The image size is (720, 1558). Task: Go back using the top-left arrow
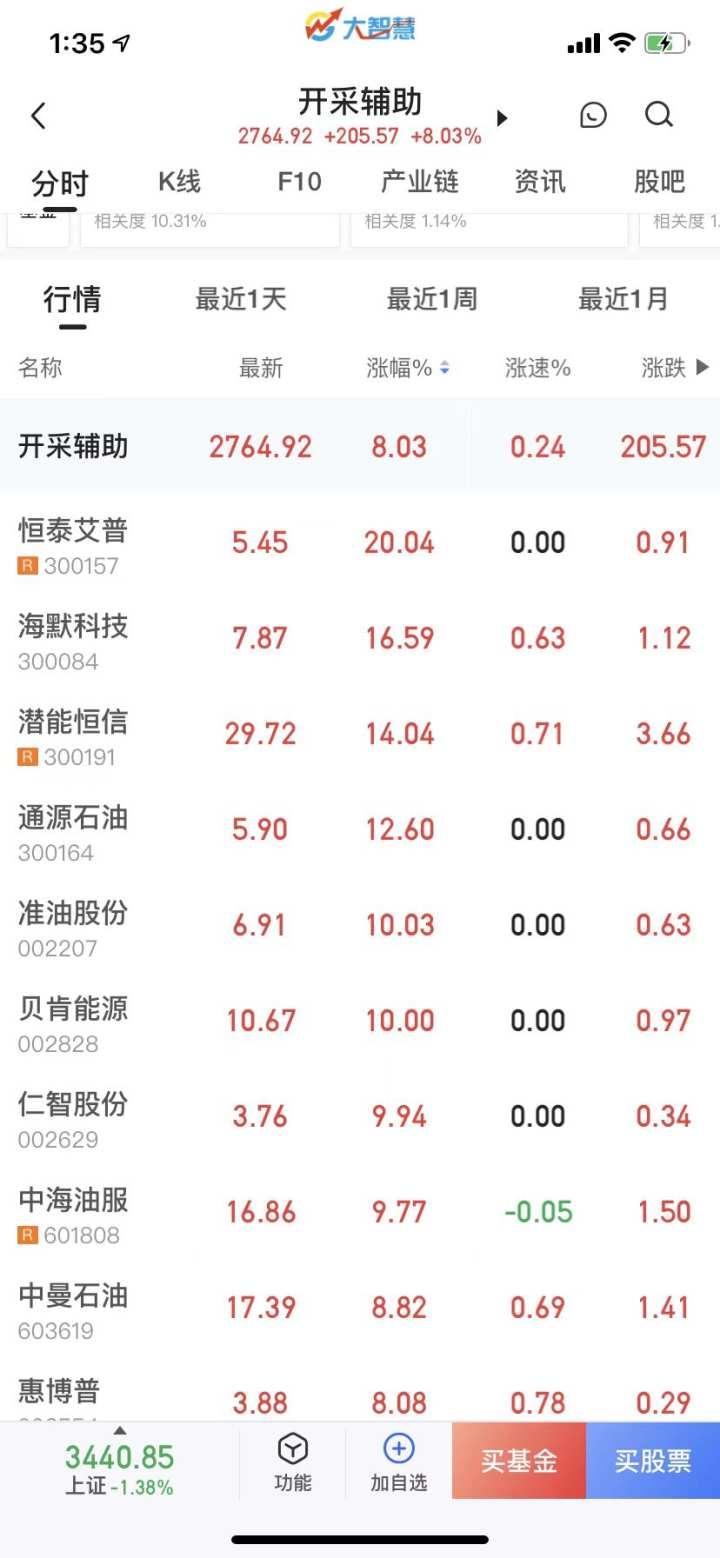[x=38, y=116]
